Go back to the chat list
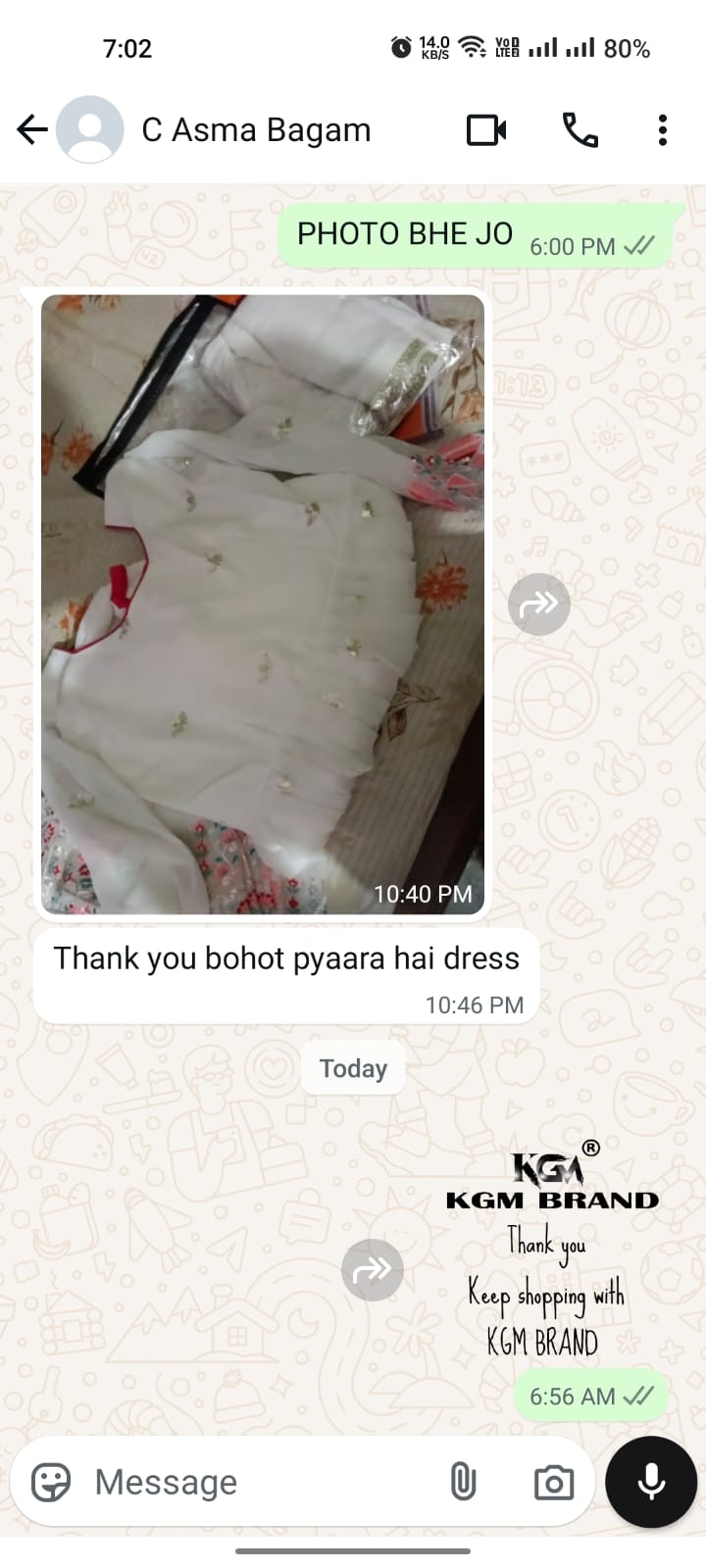Image resolution: width=706 pixels, height=1568 pixels. pyautogui.click(x=32, y=129)
